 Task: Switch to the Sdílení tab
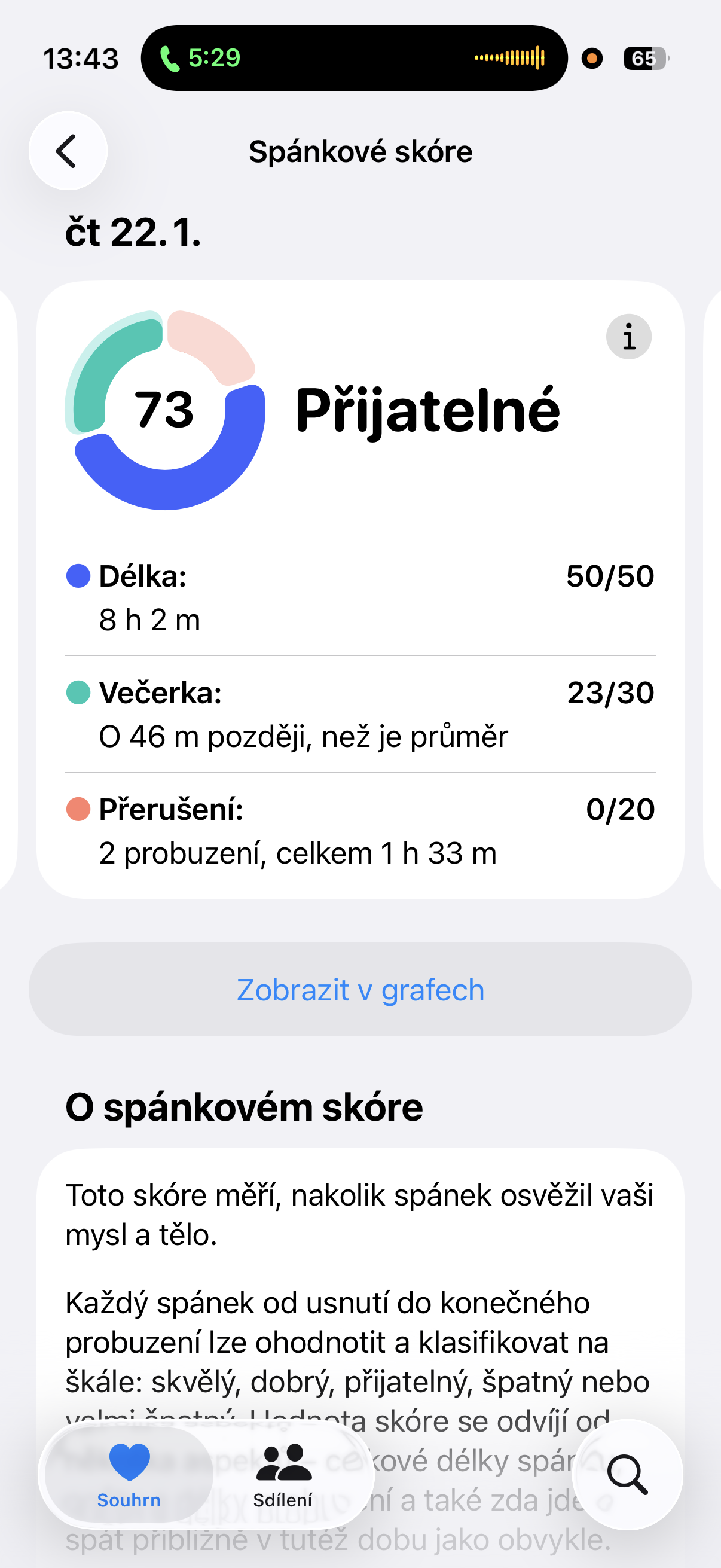[x=283, y=1475]
